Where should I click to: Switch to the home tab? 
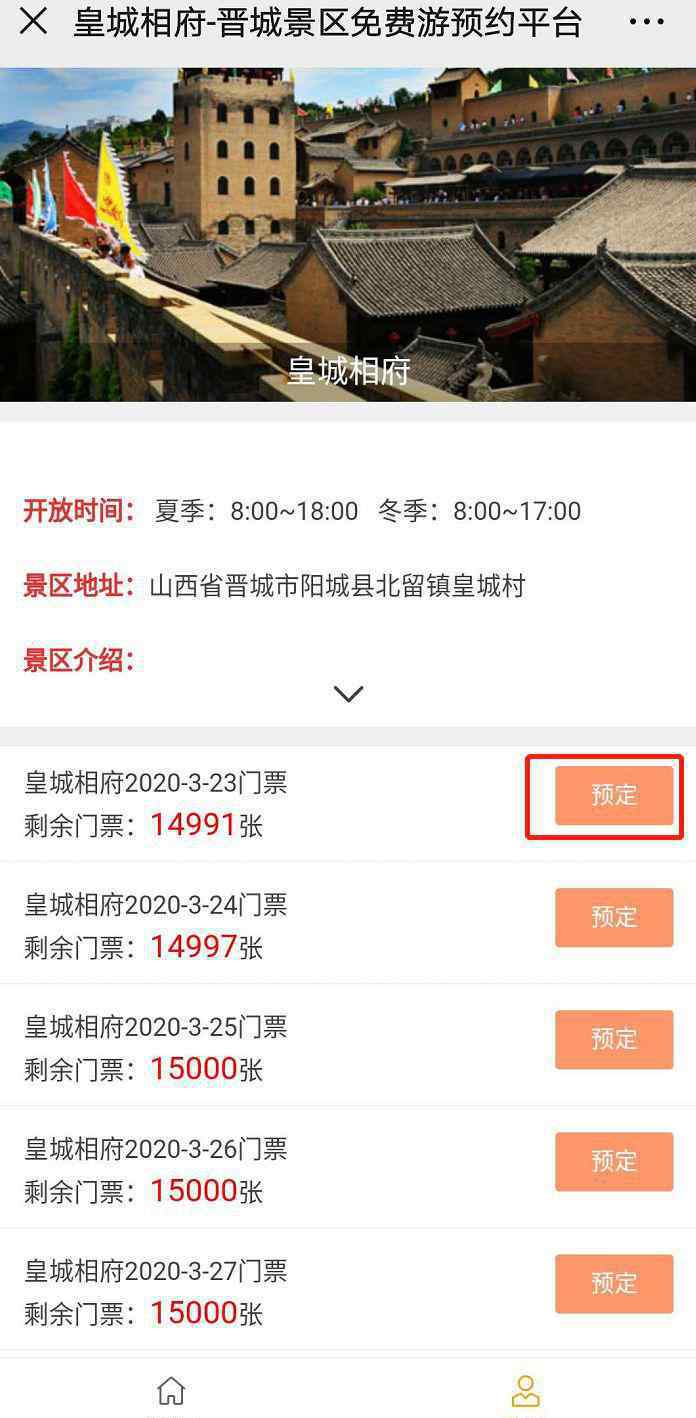tap(172, 1392)
